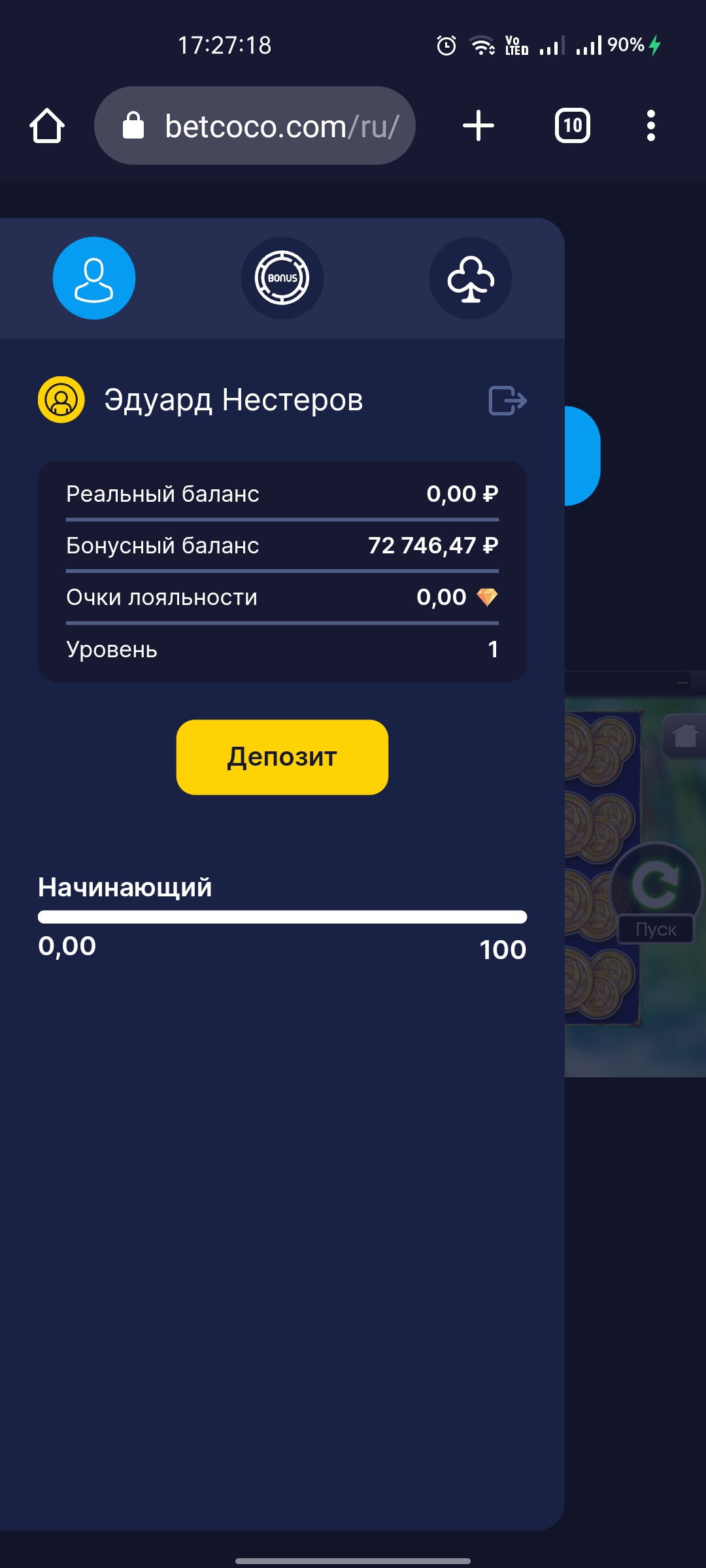Switch to the Bonus chip tab
This screenshot has width=706, height=1568.
click(282, 278)
